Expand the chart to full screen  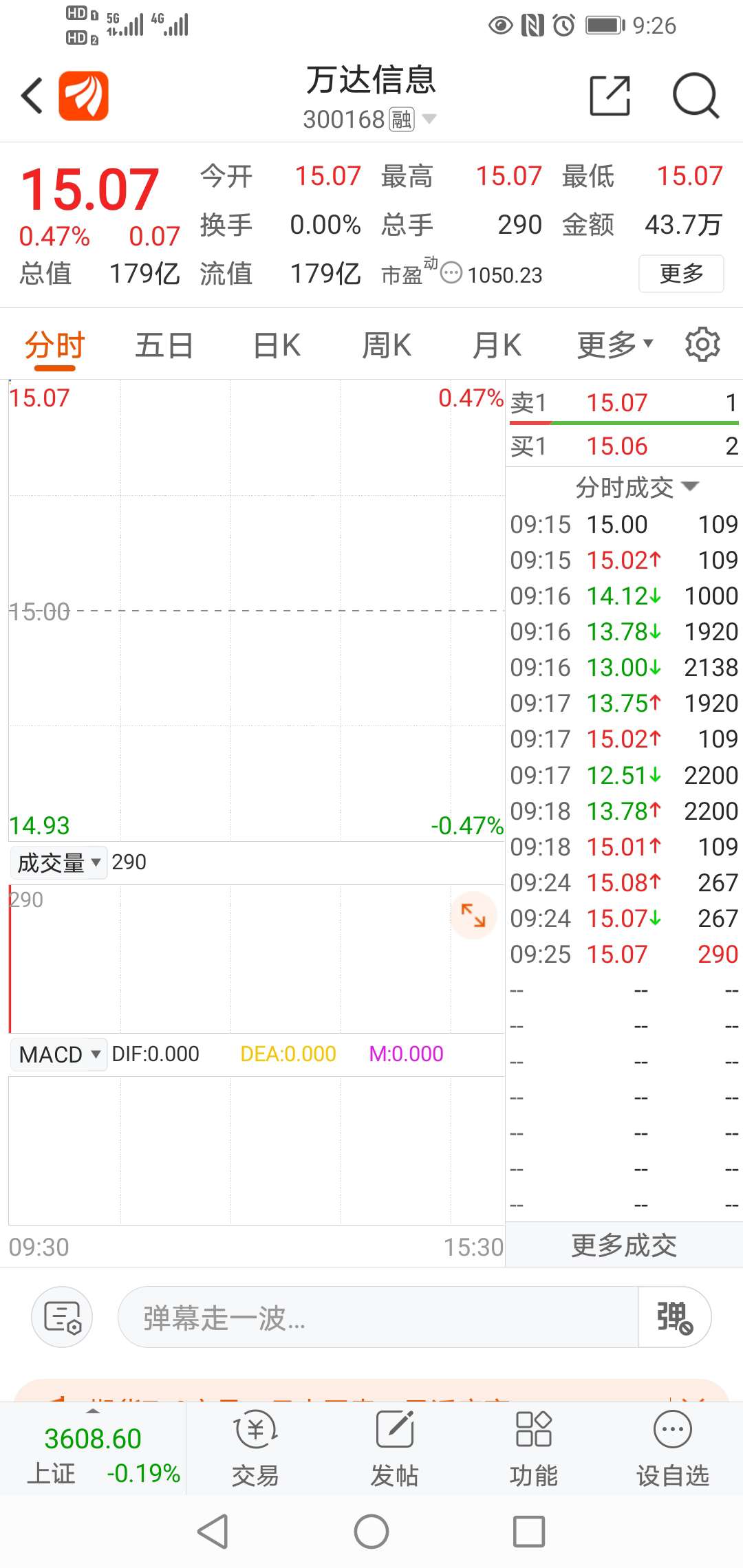point(473,915)
